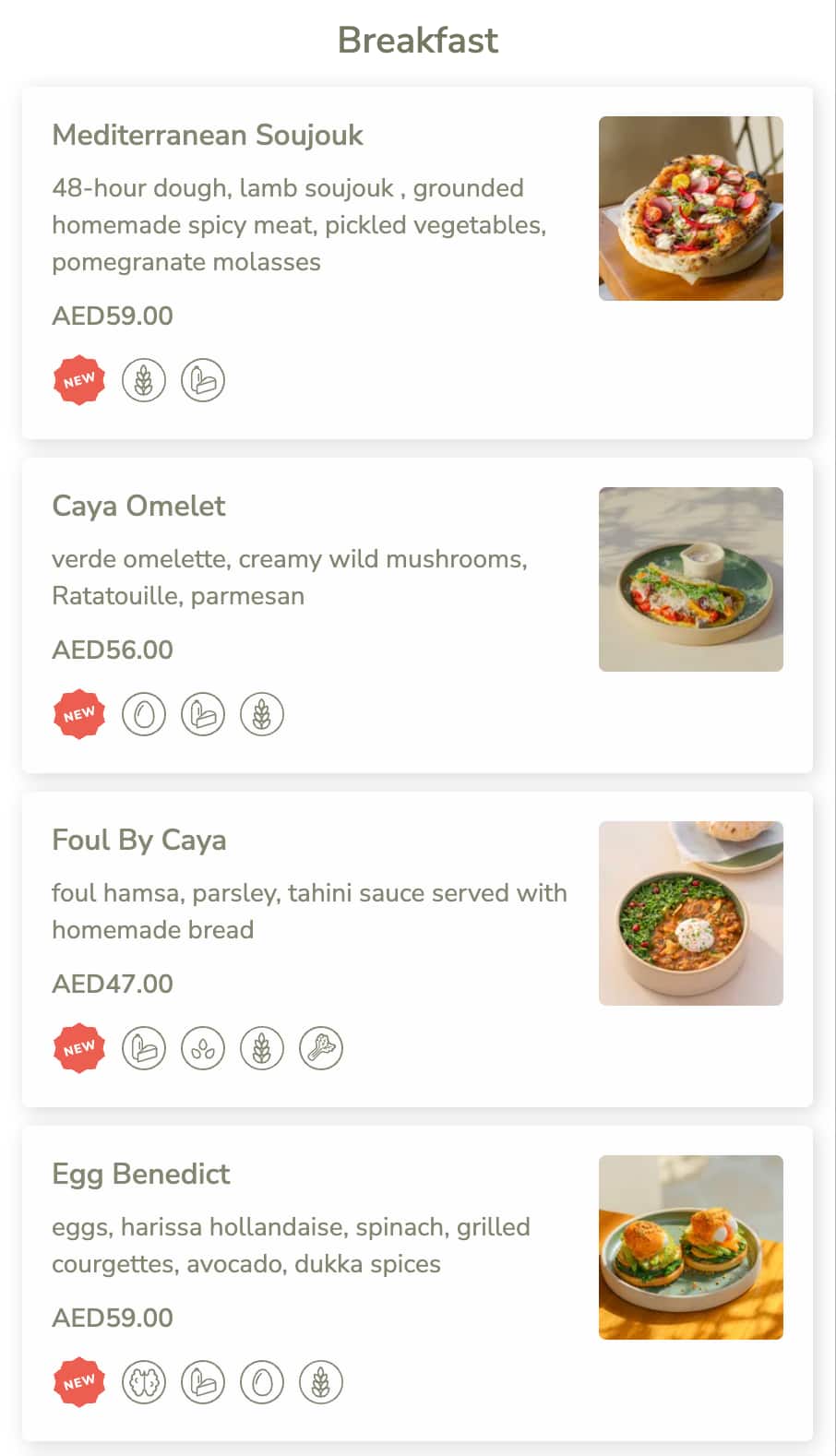
Task: View the Egg Benedict dish image
Action: [690, 1247]
